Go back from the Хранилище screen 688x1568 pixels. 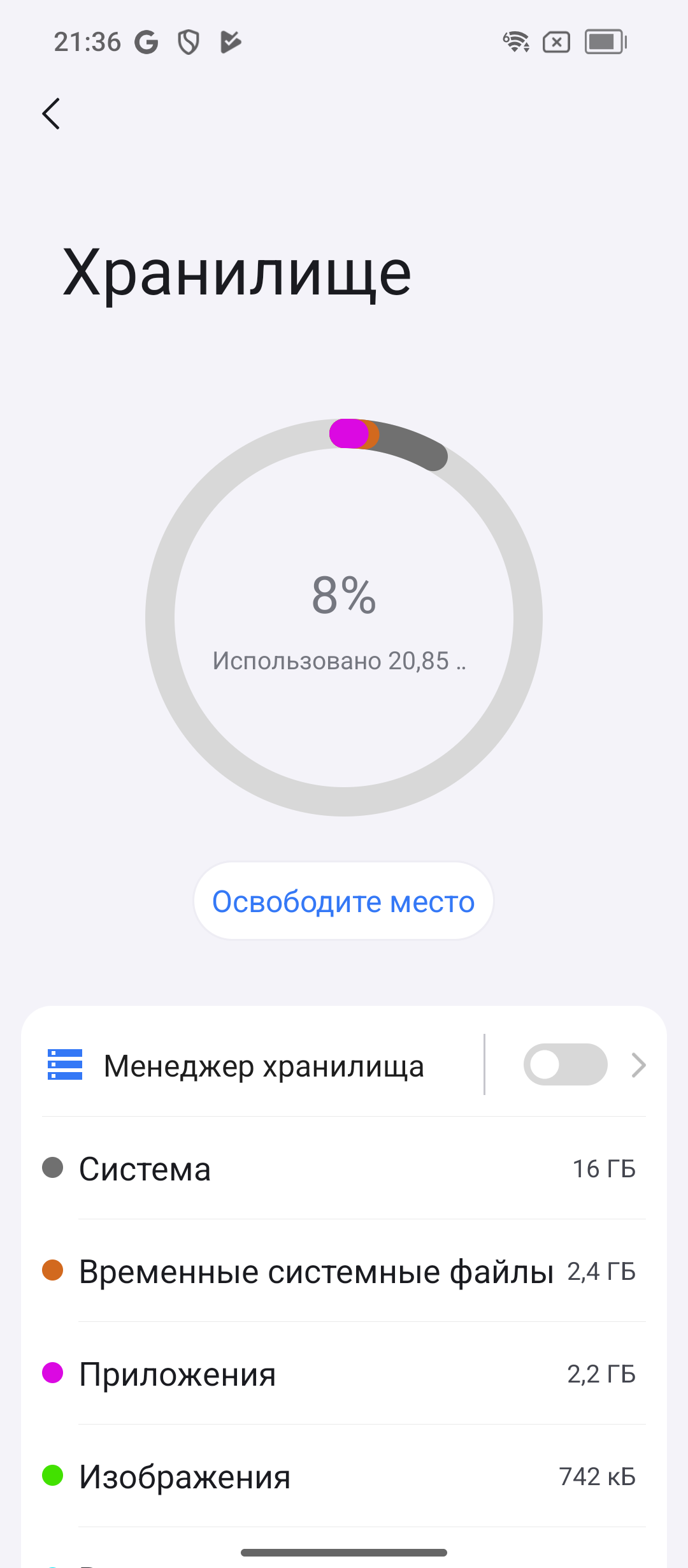pos(51,114)
